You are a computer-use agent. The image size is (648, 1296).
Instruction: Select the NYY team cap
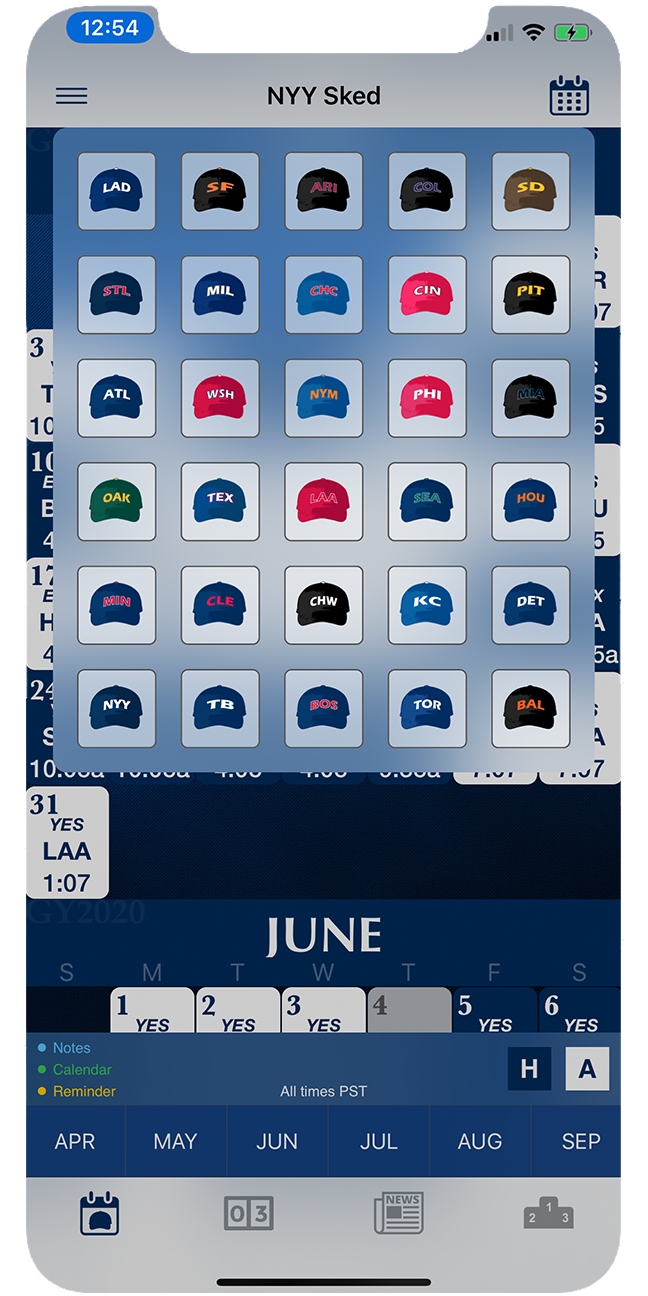click(116, 708)
